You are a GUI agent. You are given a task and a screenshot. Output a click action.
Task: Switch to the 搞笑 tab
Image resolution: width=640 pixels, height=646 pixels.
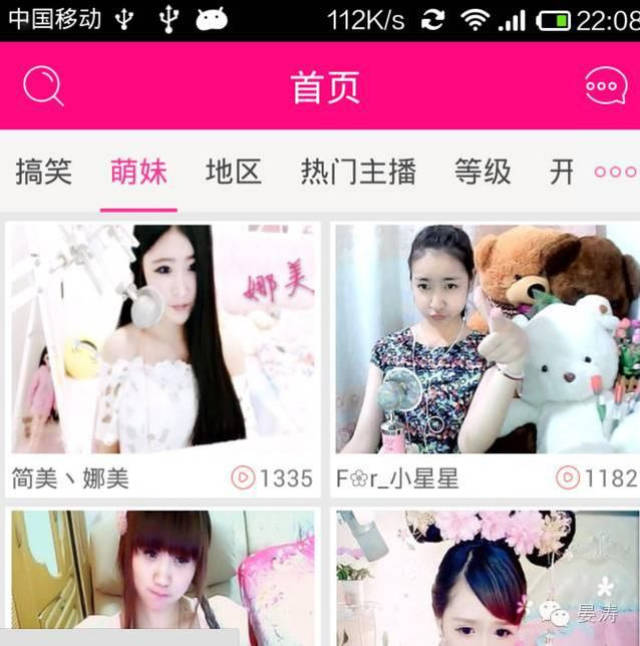point(44,171)
